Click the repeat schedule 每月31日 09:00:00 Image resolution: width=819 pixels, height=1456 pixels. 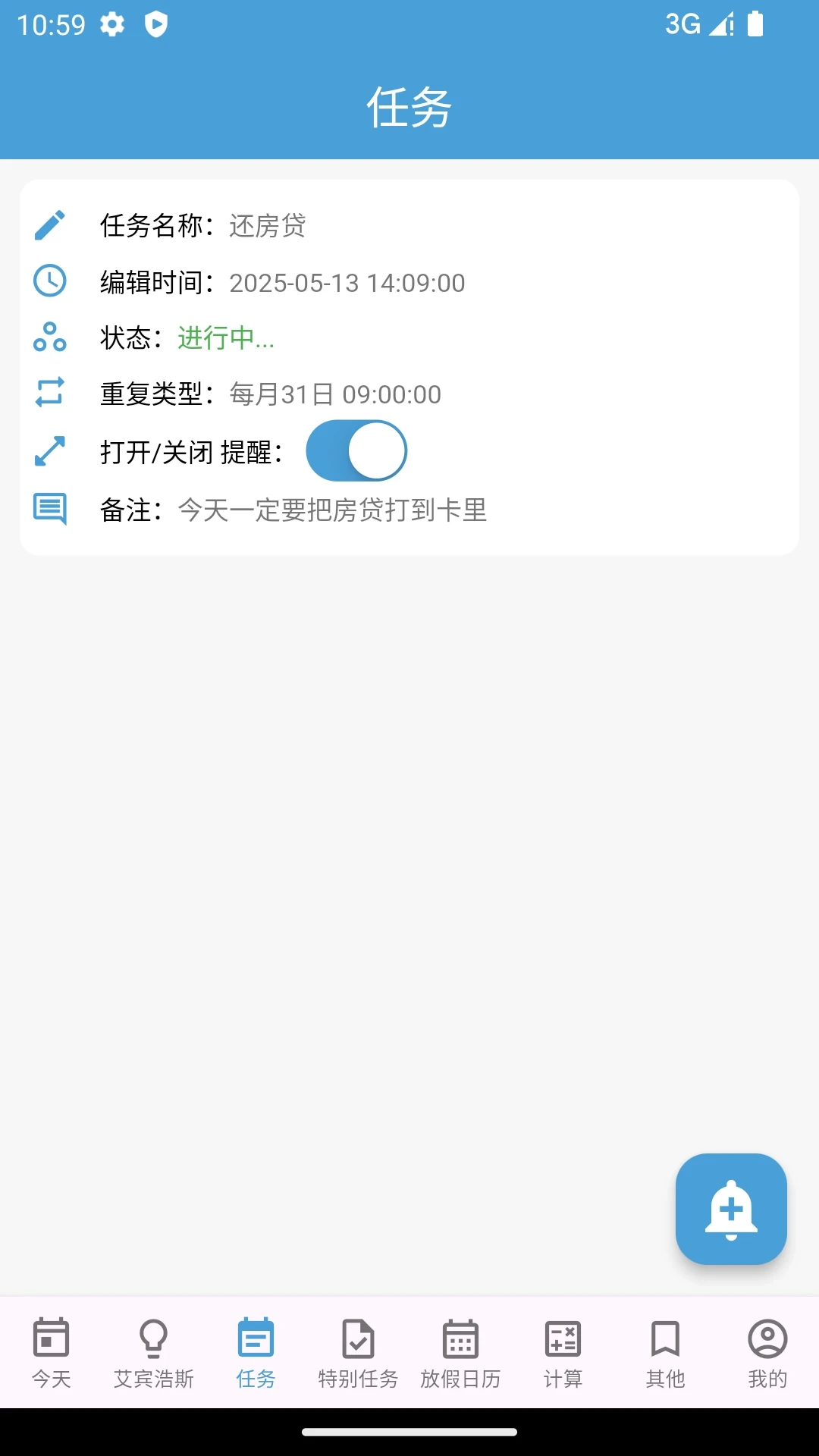pos(335,394)
